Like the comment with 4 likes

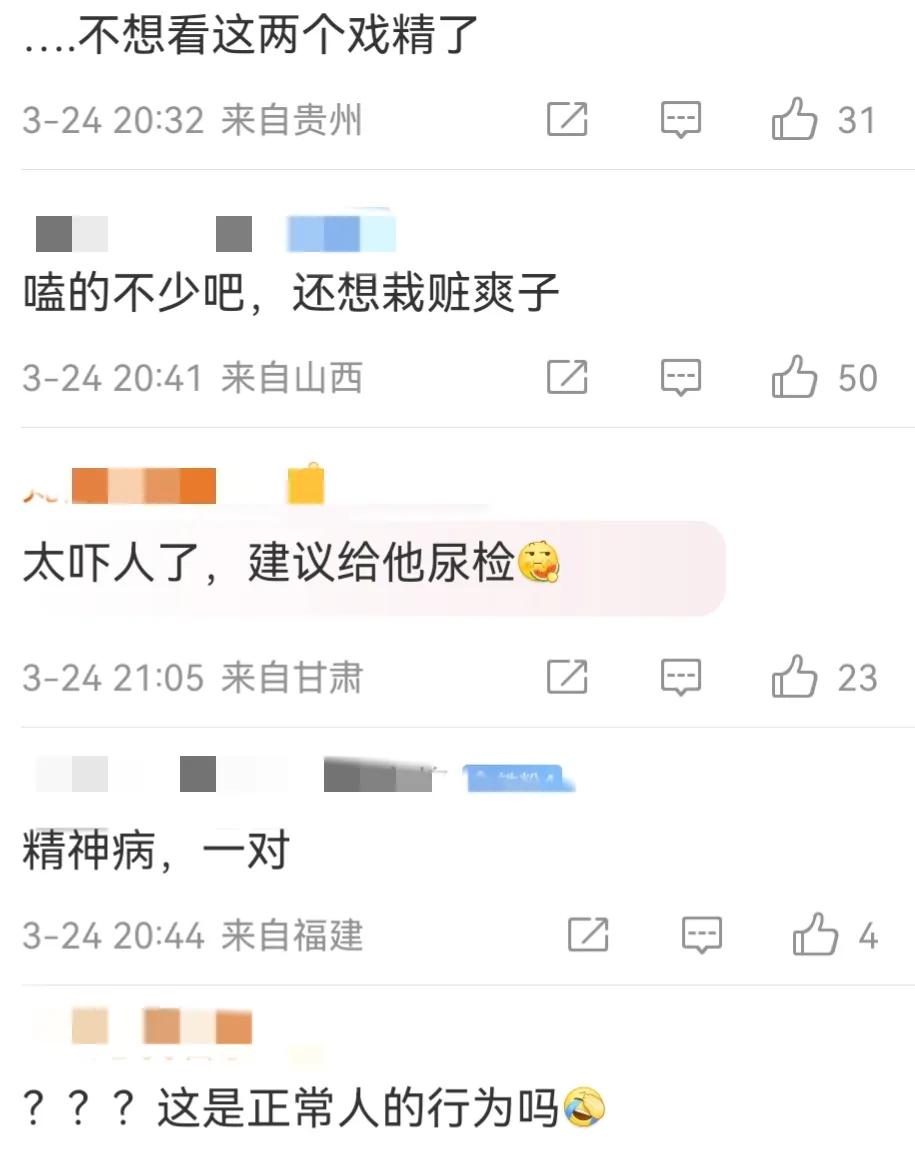816,936
